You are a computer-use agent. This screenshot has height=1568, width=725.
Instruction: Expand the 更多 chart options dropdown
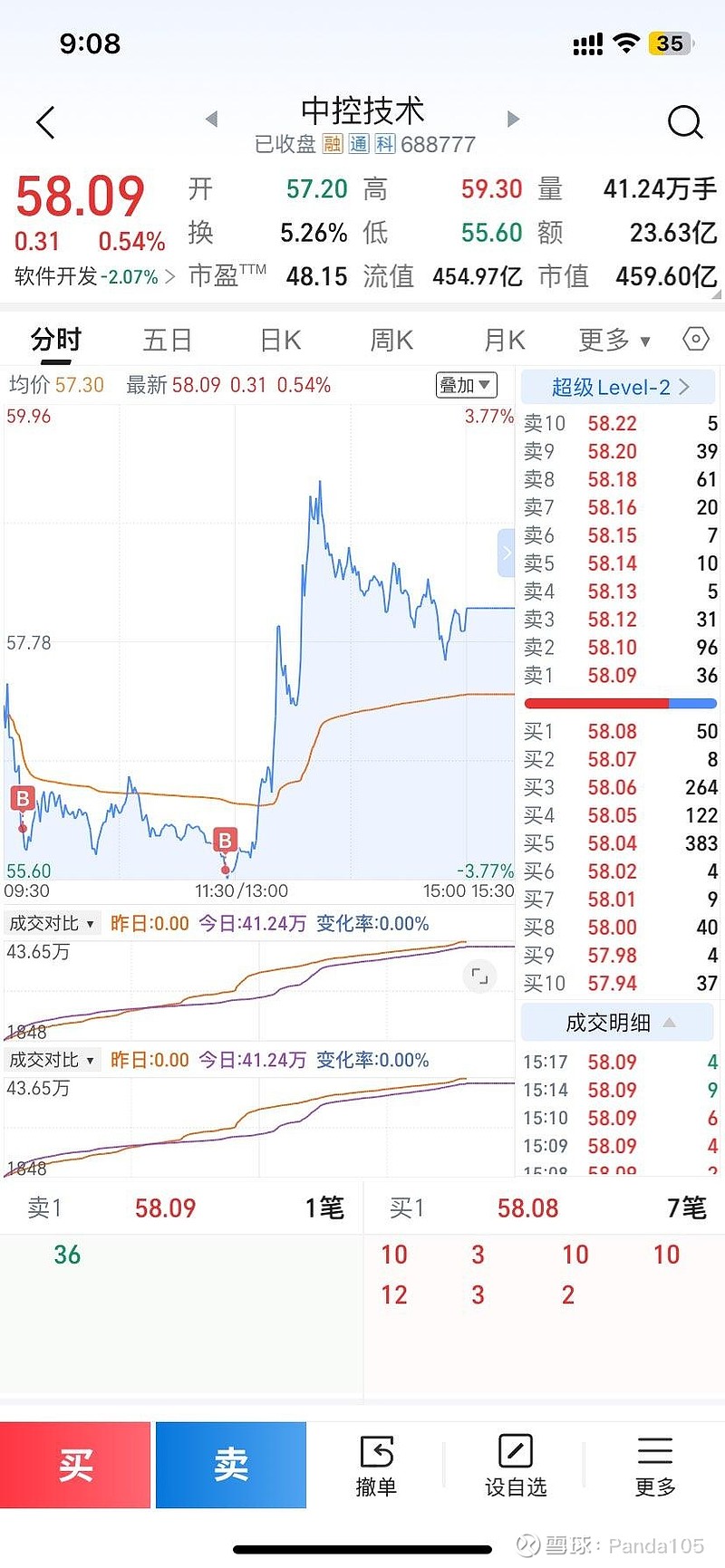pos(614,340)
